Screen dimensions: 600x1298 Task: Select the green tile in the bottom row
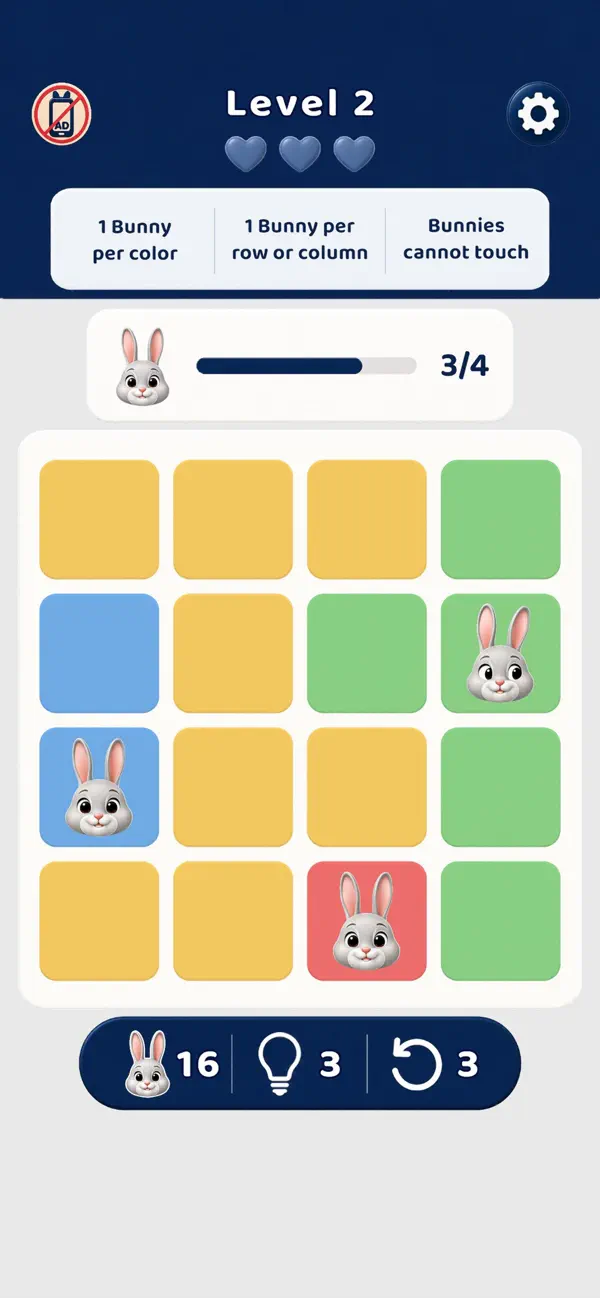[500, 921]
